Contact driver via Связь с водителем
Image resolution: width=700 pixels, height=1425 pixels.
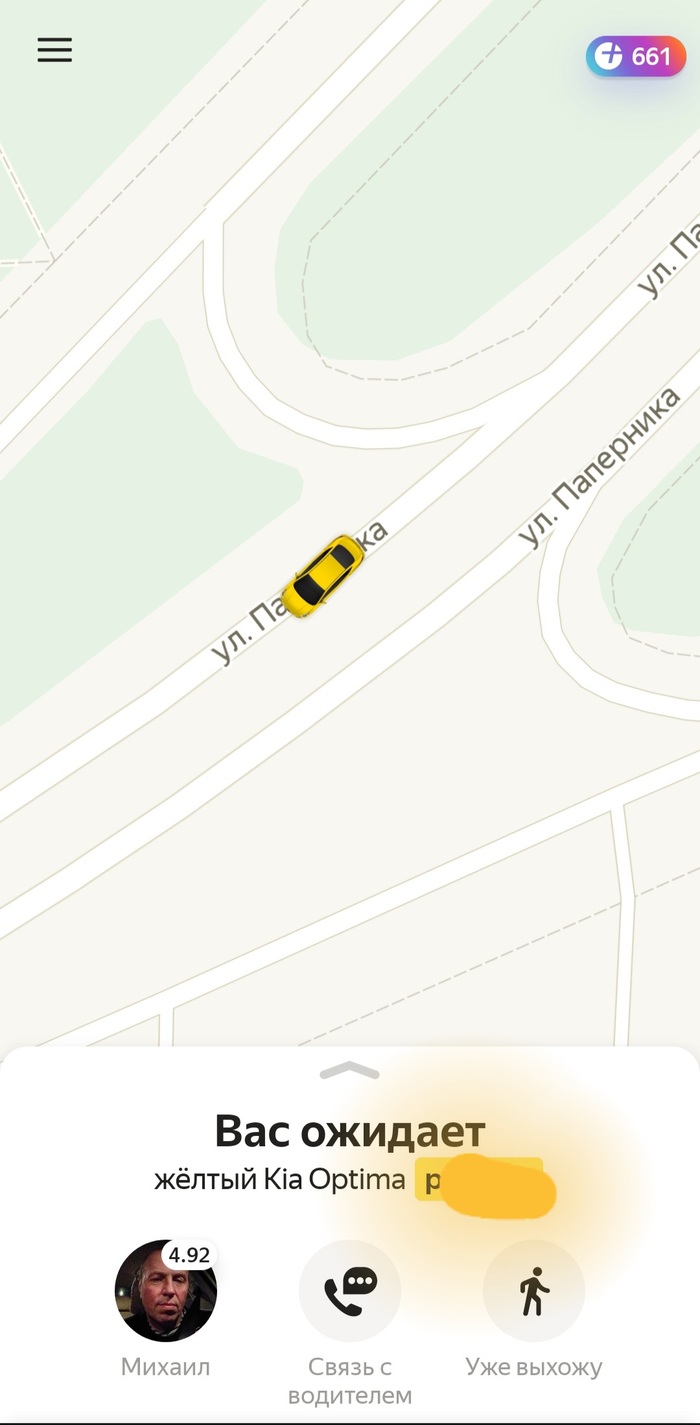coord(350,1291)
